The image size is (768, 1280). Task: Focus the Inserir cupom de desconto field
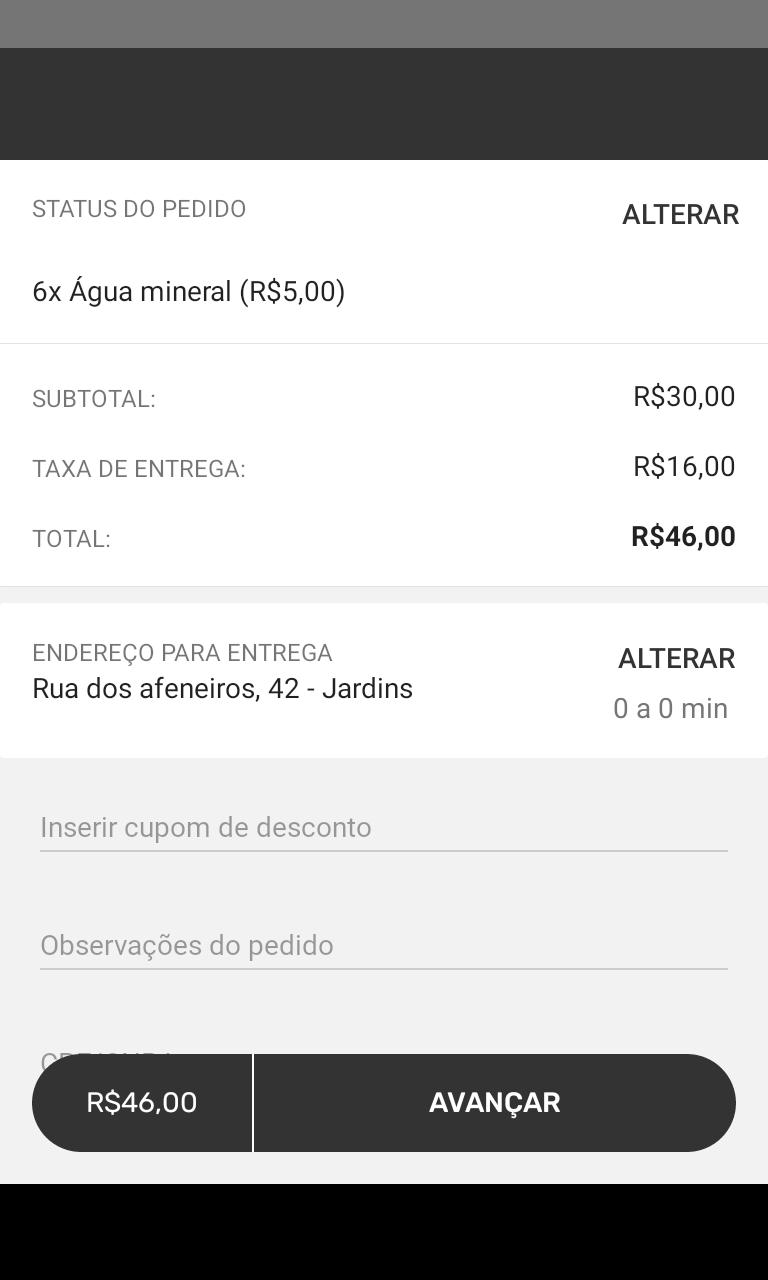pyautogui.click(x=383, y=828)
